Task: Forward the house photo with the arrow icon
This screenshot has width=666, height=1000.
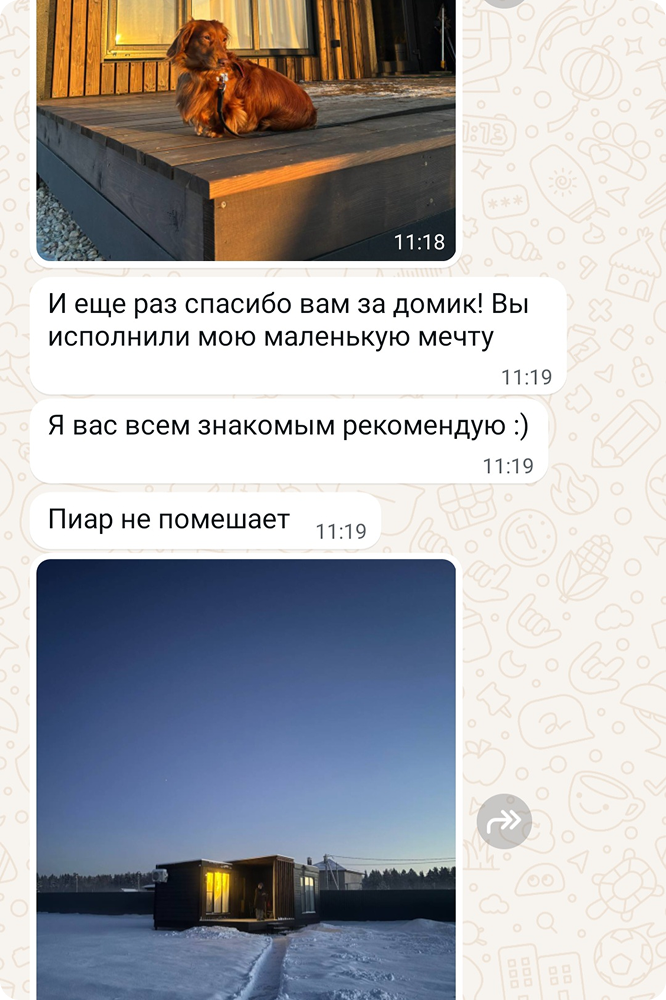Action: [504, 822]
